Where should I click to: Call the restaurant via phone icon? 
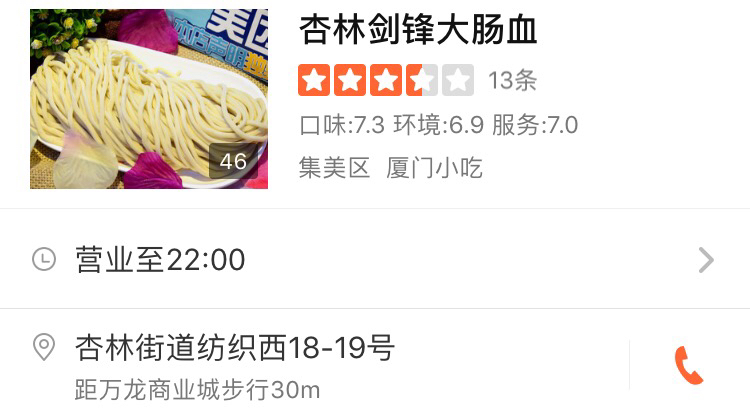[689, 365]
